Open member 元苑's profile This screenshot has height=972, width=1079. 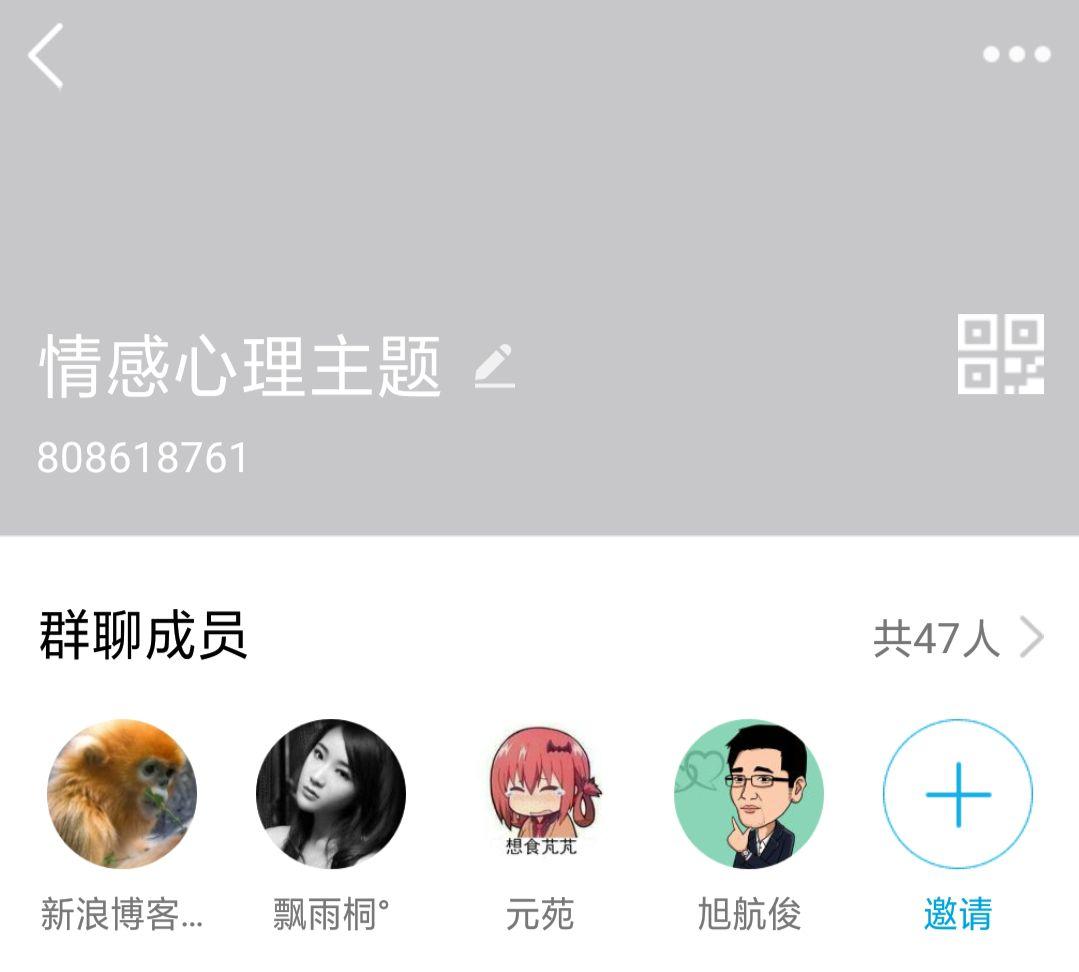(x=540, y=794)
